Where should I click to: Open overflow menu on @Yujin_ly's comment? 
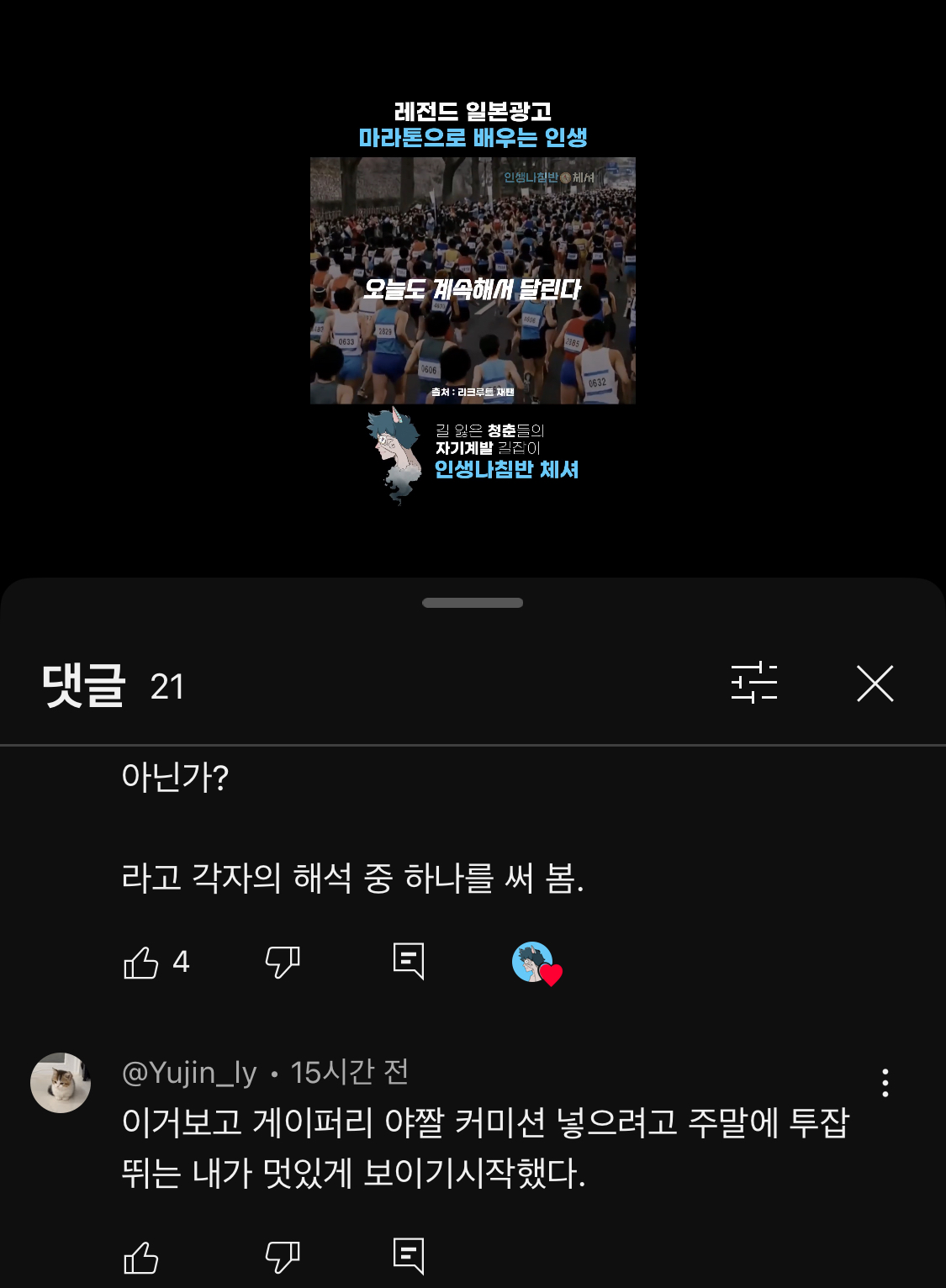[885, 1083]
